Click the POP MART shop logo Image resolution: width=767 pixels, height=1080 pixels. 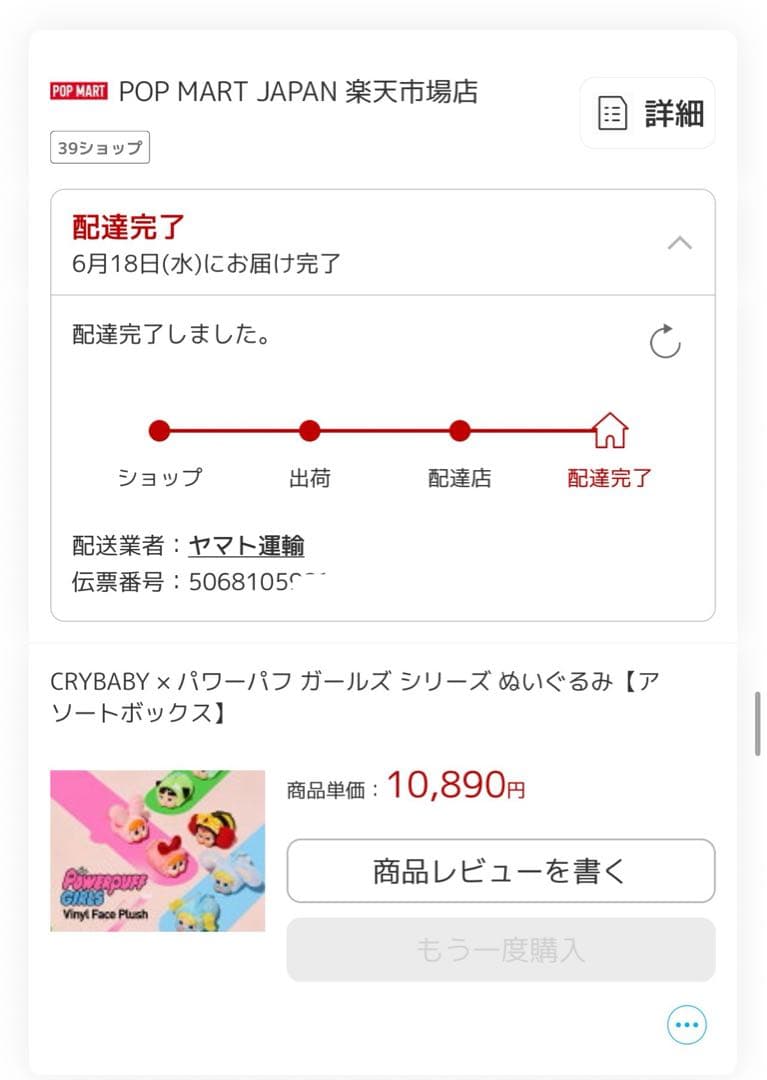click(80, 92)
